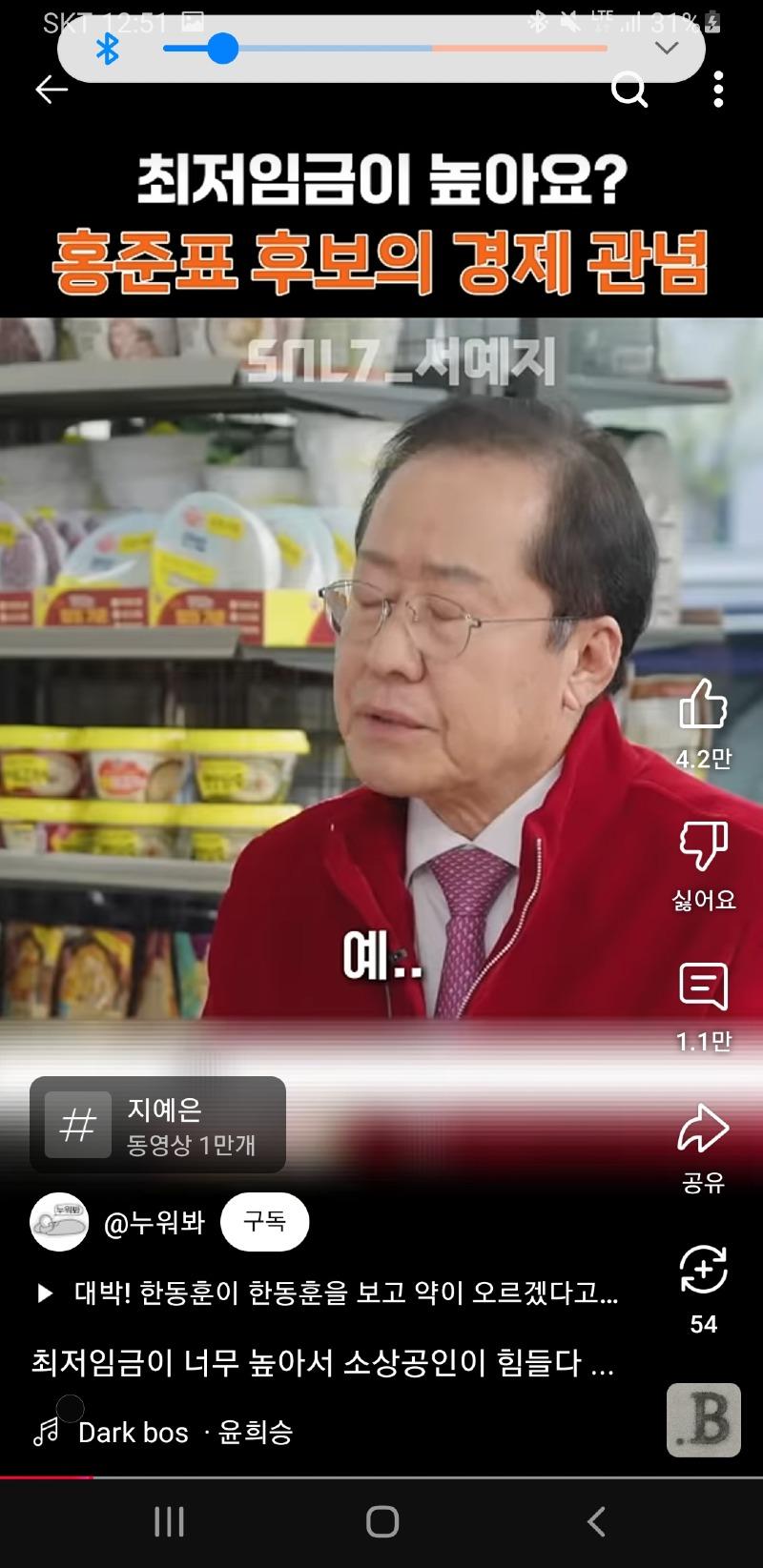Viewport: 763px width, 1568px height.
Task: Open the comments (1.1만)
Action: tap(703, 988)
